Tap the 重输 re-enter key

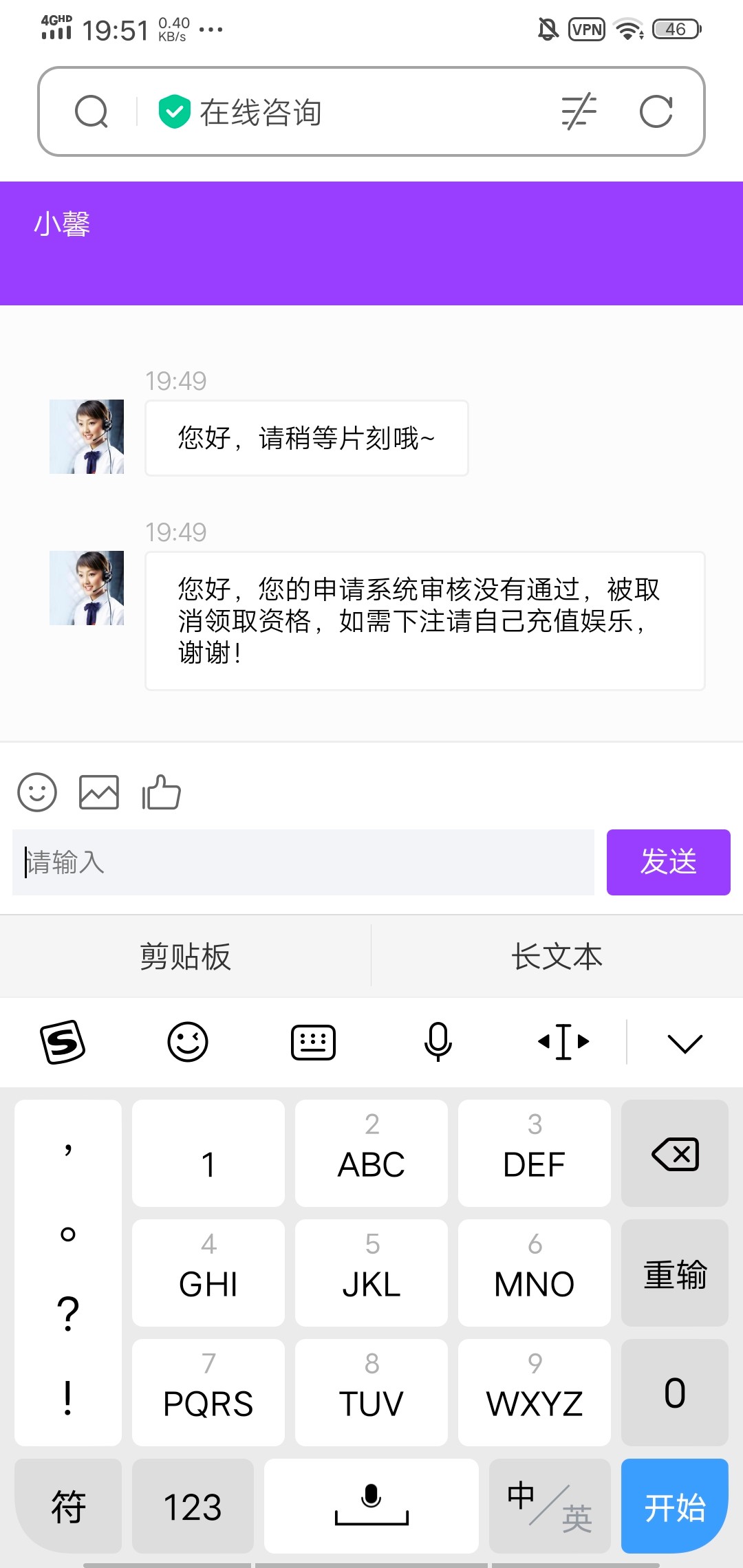coord(674,1274)
